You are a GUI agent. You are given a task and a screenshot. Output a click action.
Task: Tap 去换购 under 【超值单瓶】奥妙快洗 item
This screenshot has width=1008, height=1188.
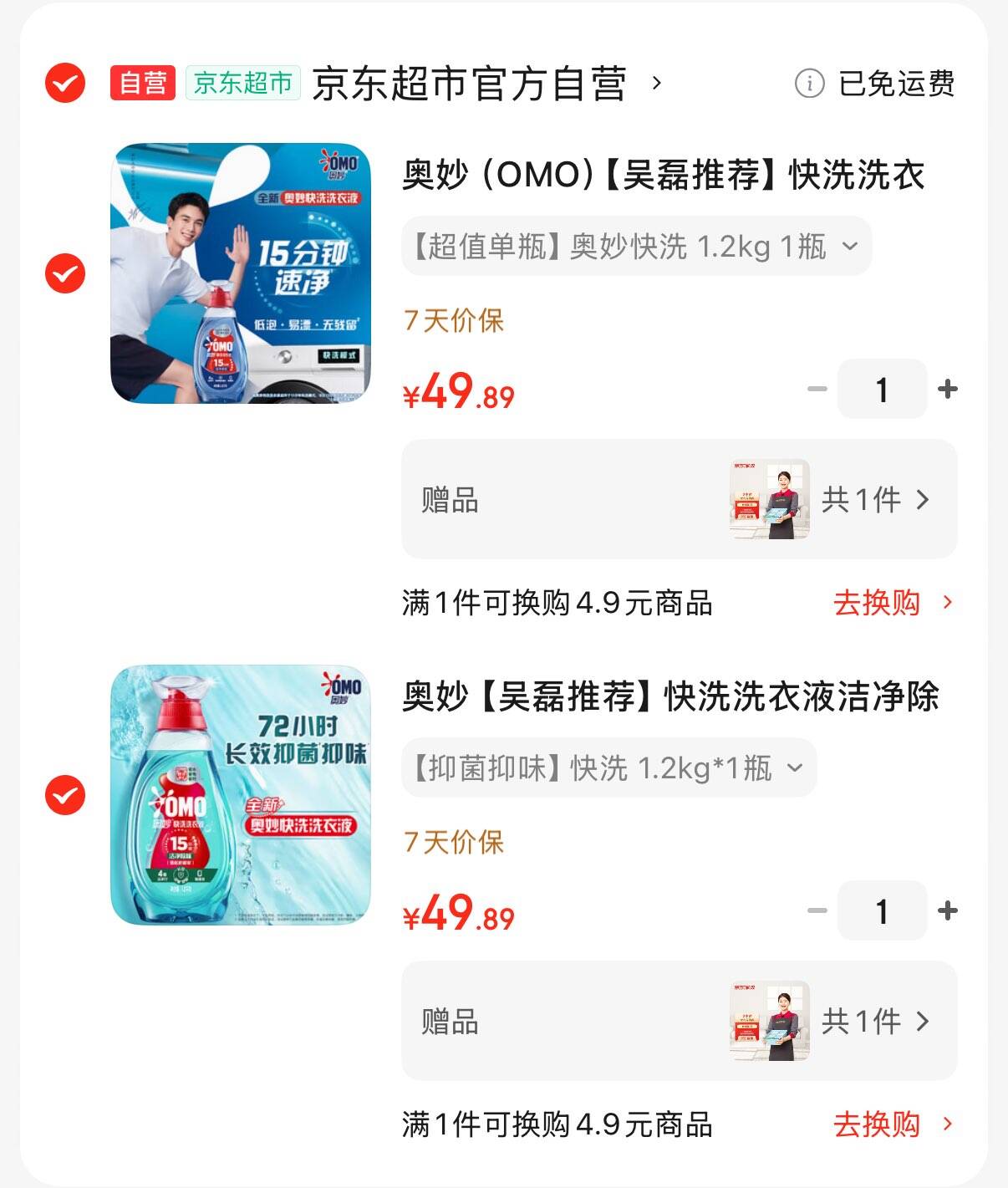tap(891, 603)
